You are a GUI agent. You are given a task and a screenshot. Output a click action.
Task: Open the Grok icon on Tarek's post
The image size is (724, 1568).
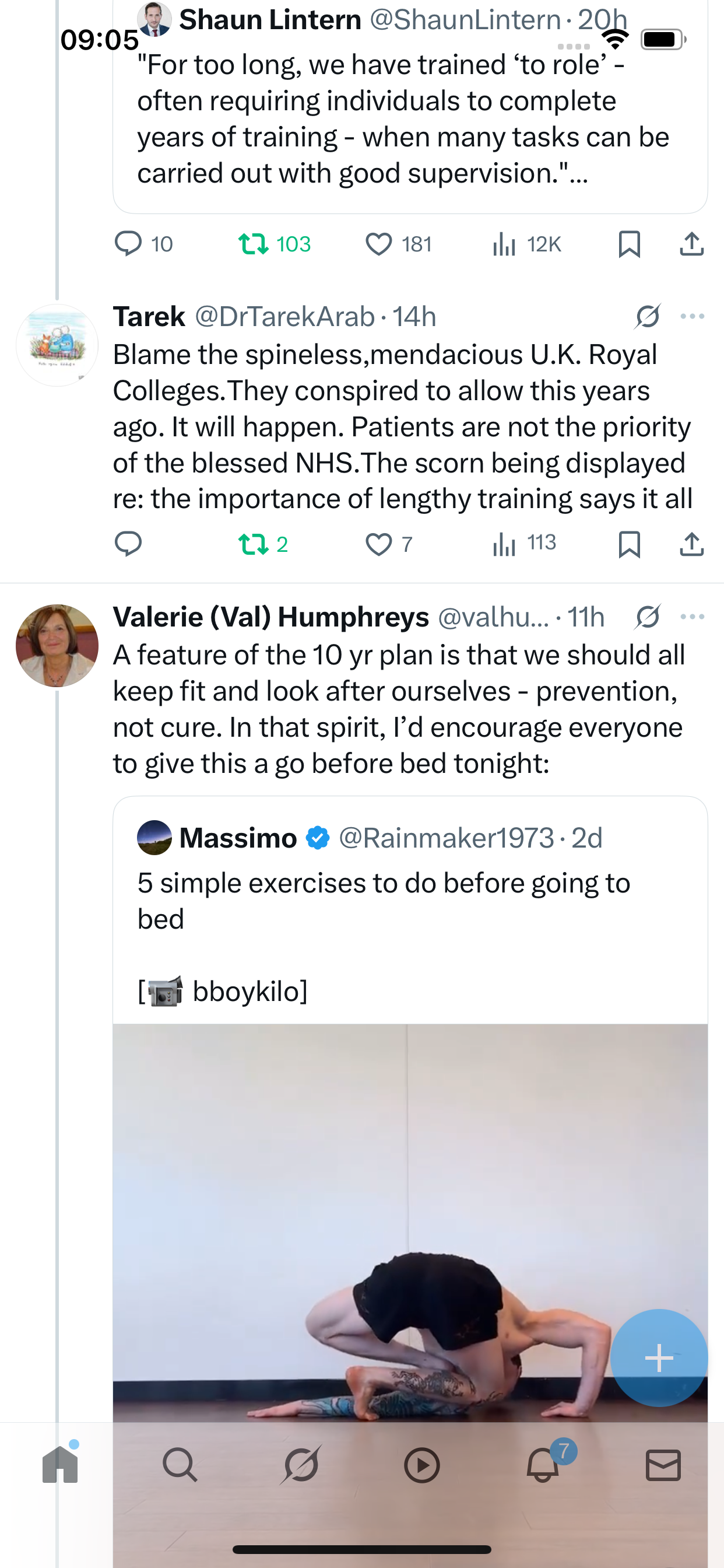[x=647, y=317]
